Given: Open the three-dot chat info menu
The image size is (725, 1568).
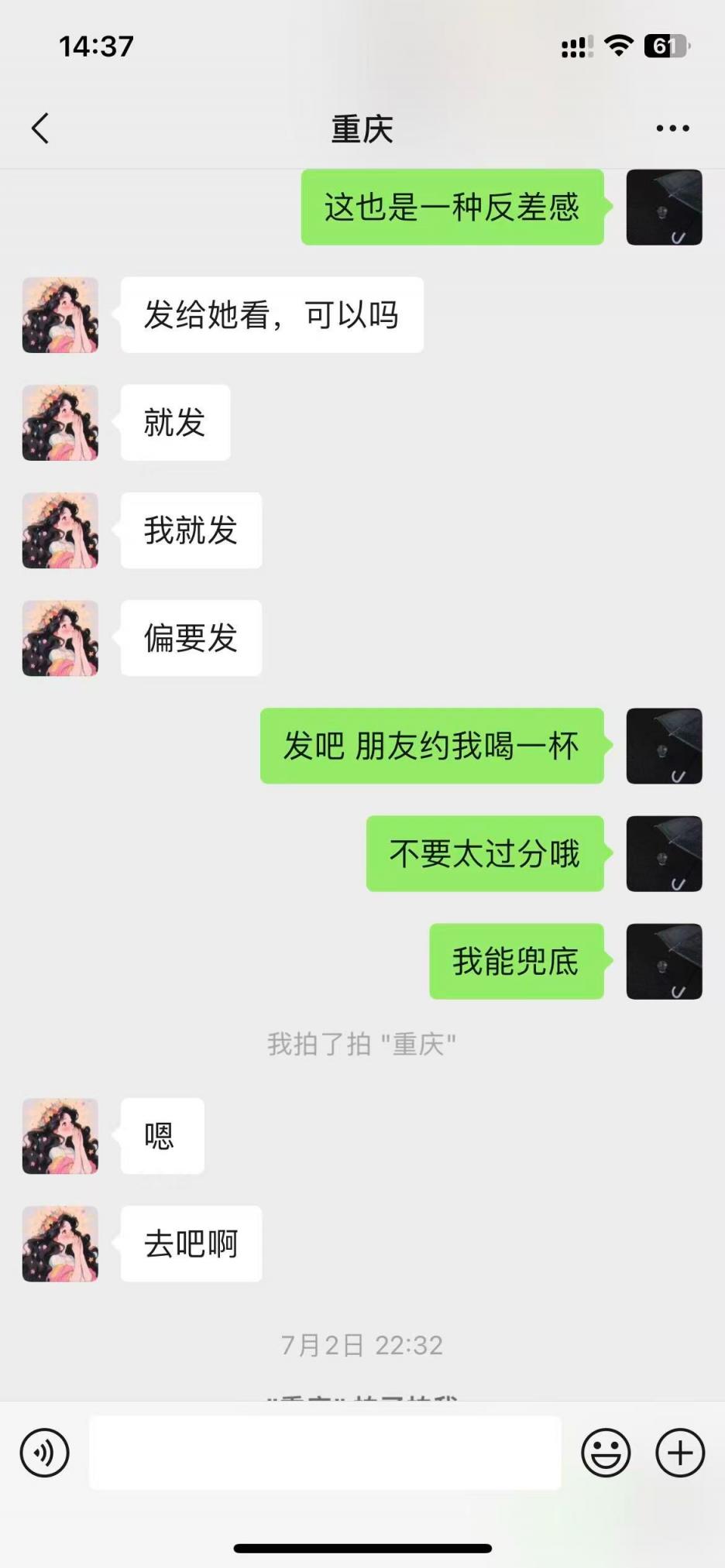Looking at the screenshot, I should [x=672, y=129].
